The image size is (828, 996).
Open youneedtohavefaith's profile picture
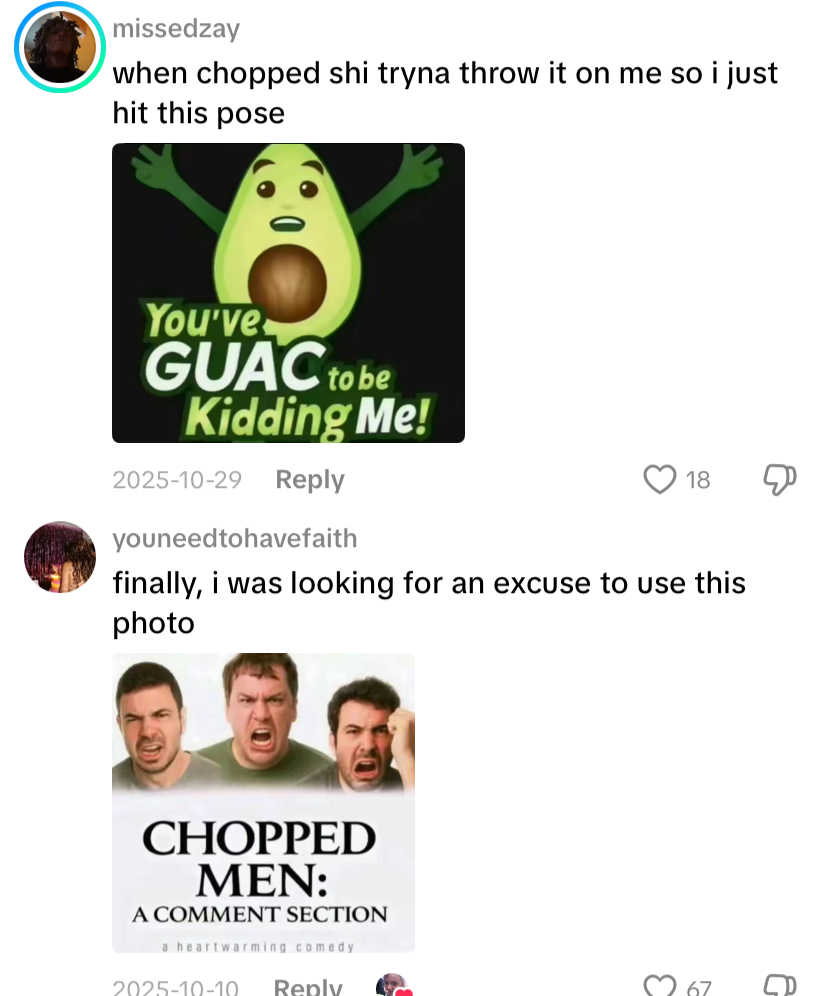pyautogui.click(x=59, y=556)
